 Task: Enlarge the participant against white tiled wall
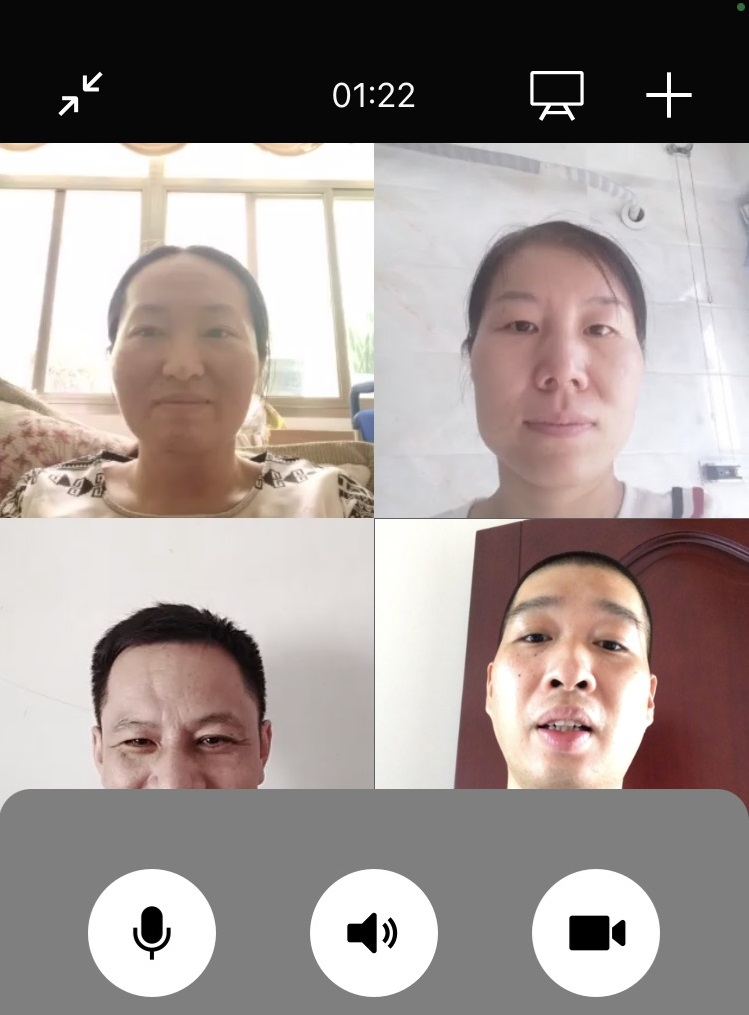pos(561,330)
